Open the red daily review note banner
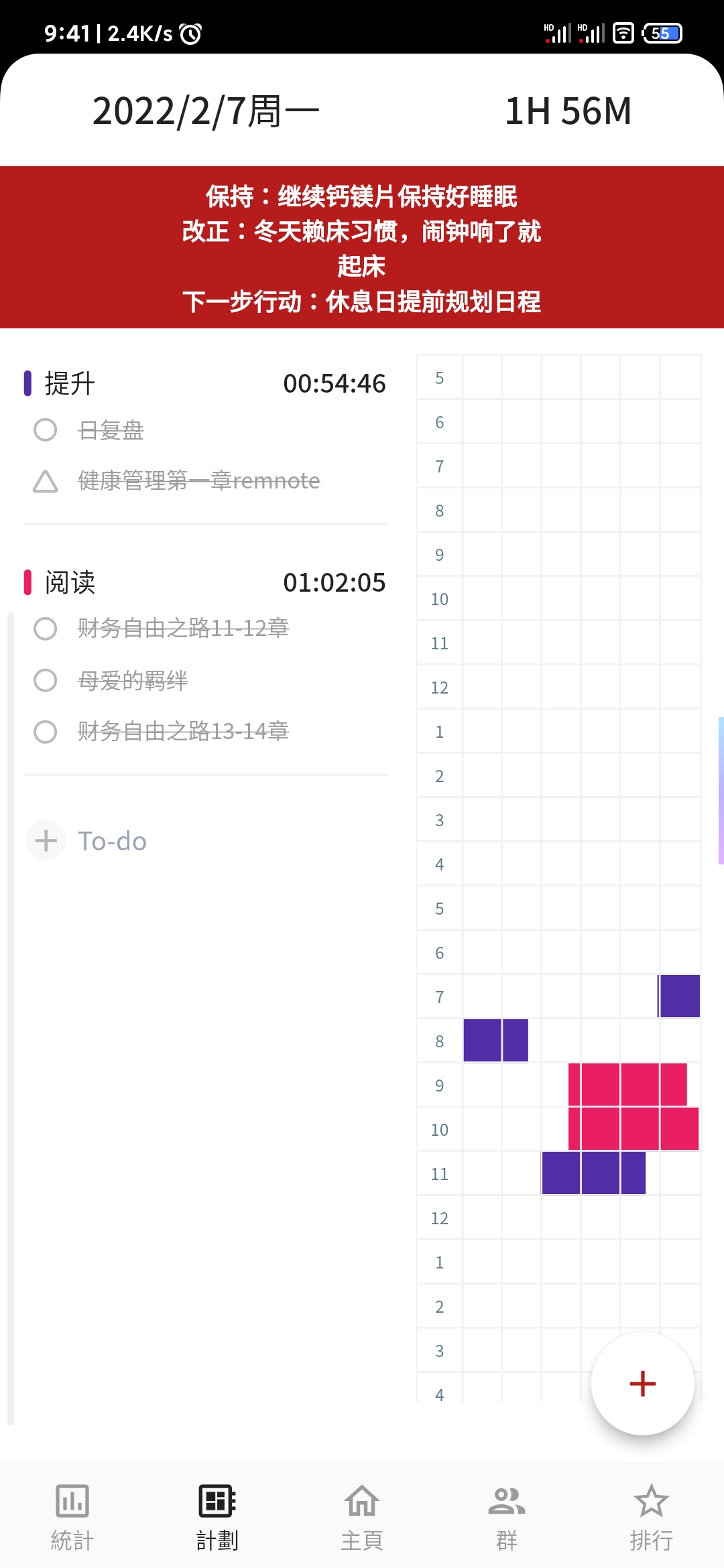Screen dimensions: 724x1568 click(362, 248)
